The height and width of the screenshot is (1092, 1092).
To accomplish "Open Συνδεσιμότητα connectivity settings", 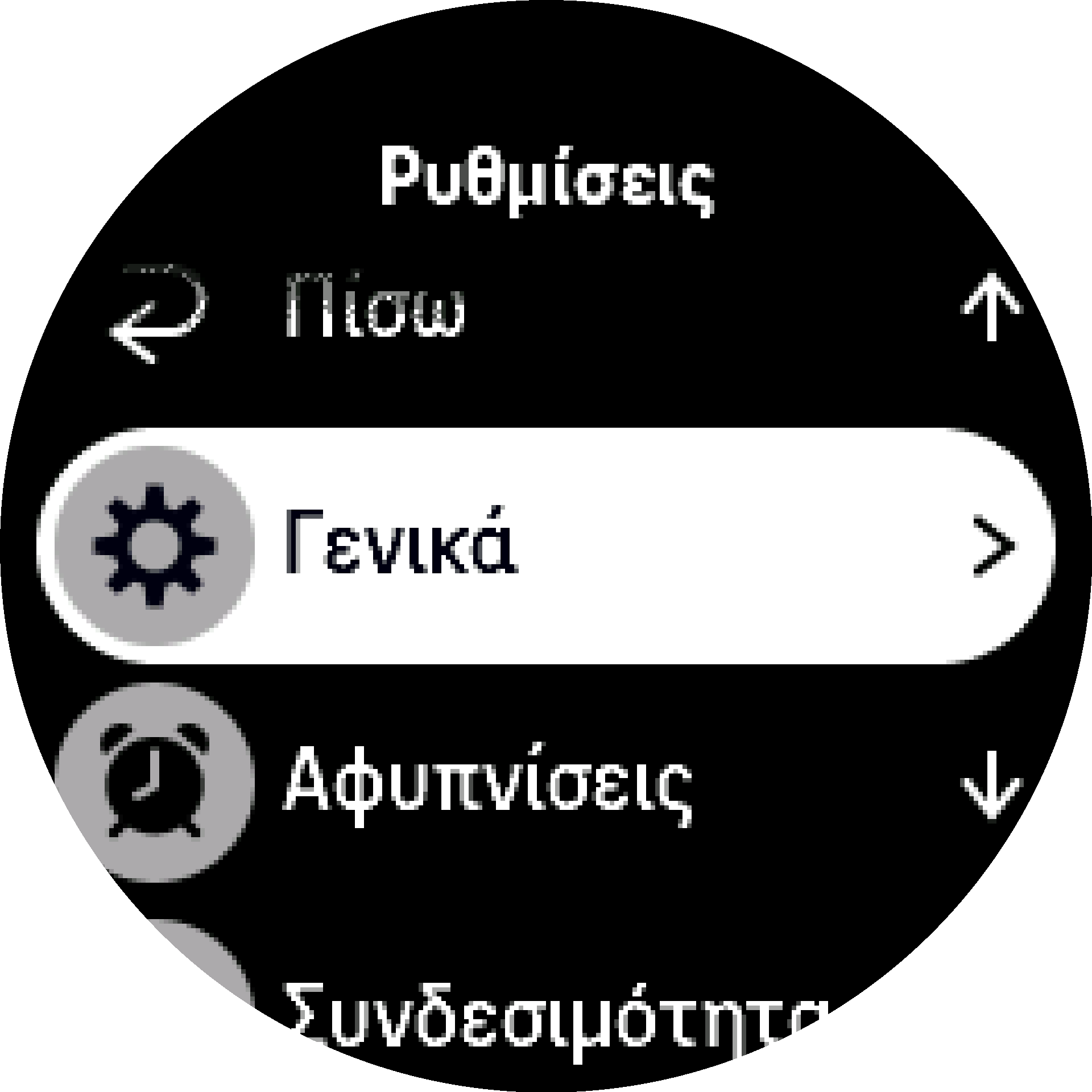I will coord(557,1021).
